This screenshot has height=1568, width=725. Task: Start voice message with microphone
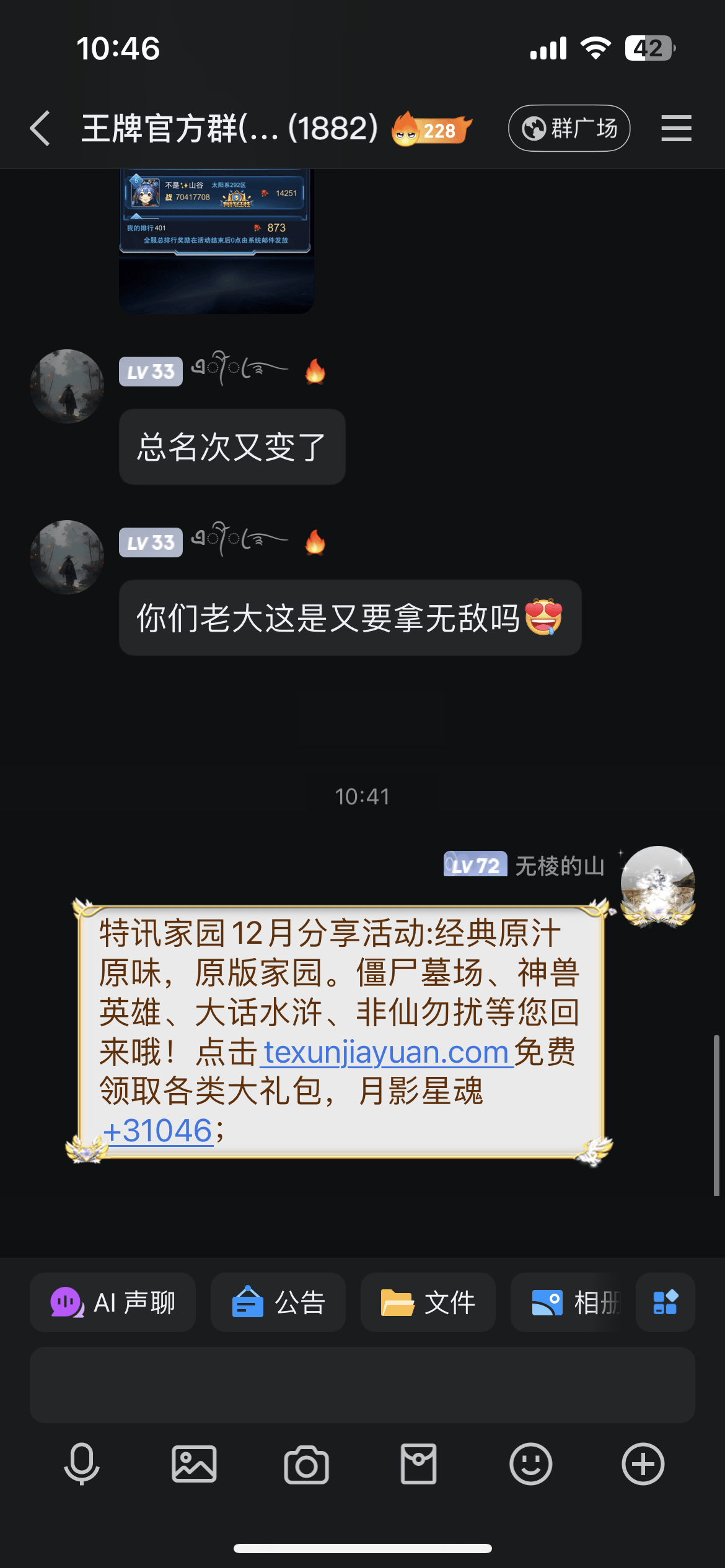click(82, 1464)
